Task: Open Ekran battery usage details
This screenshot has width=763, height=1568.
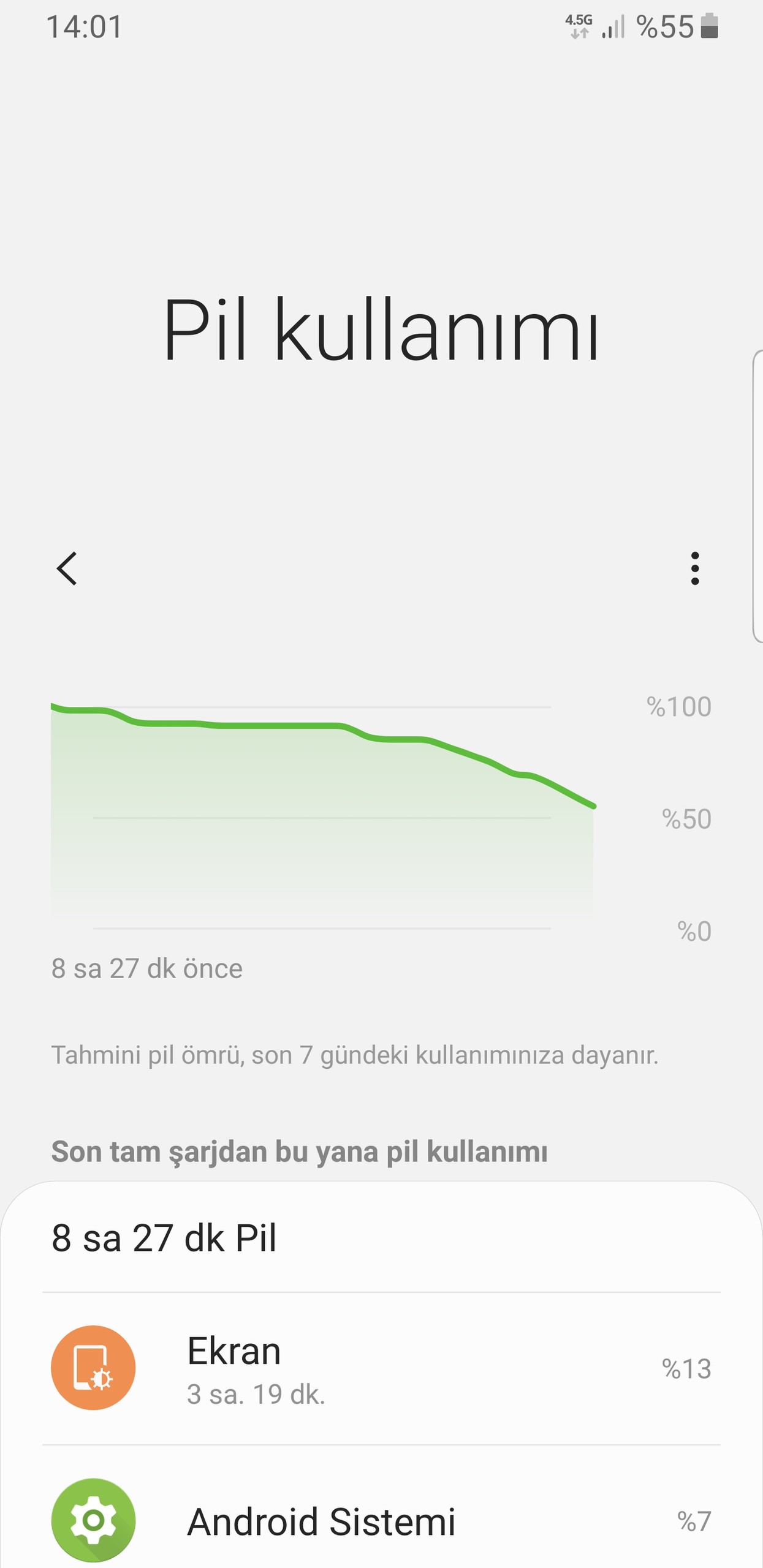Action: tap(381, 1369)
